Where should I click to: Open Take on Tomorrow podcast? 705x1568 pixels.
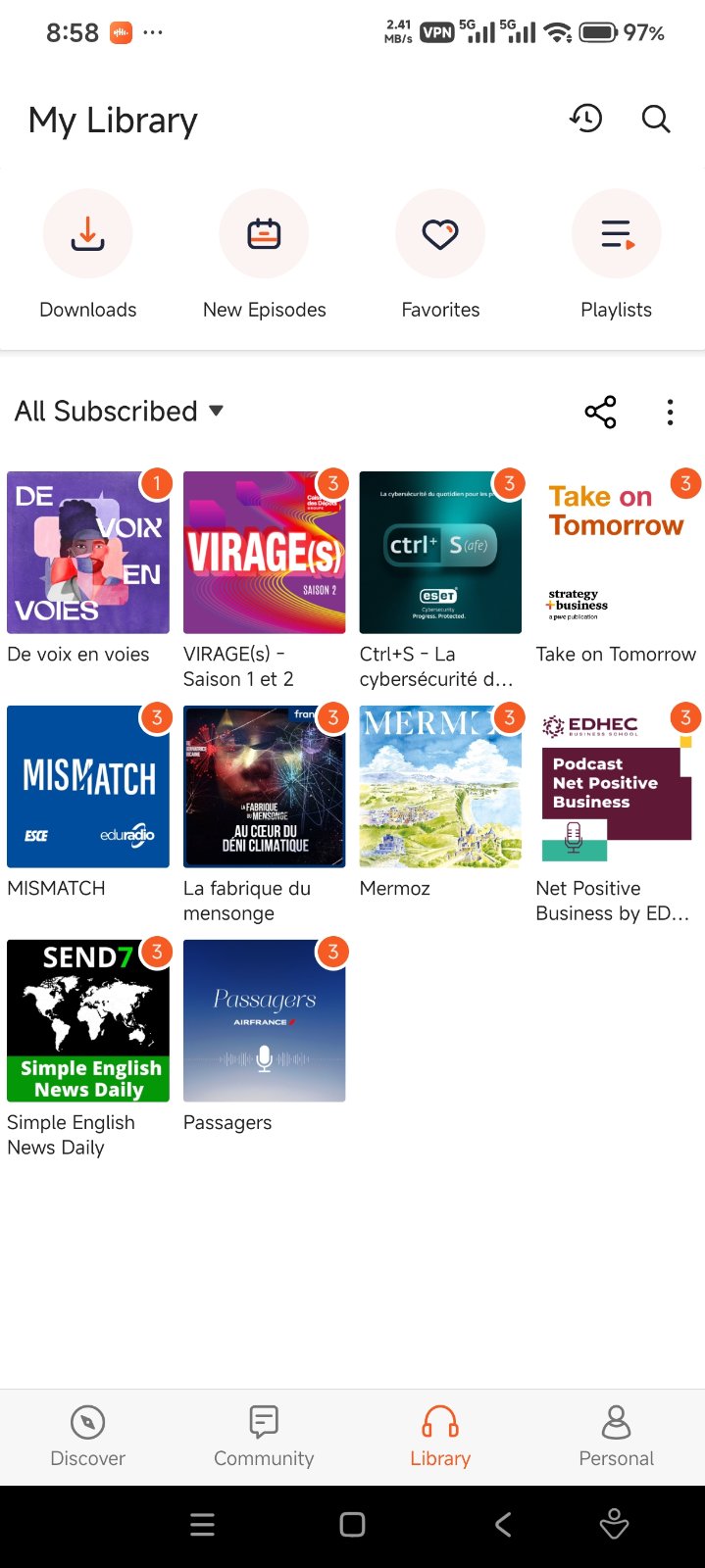click(616, 553)
